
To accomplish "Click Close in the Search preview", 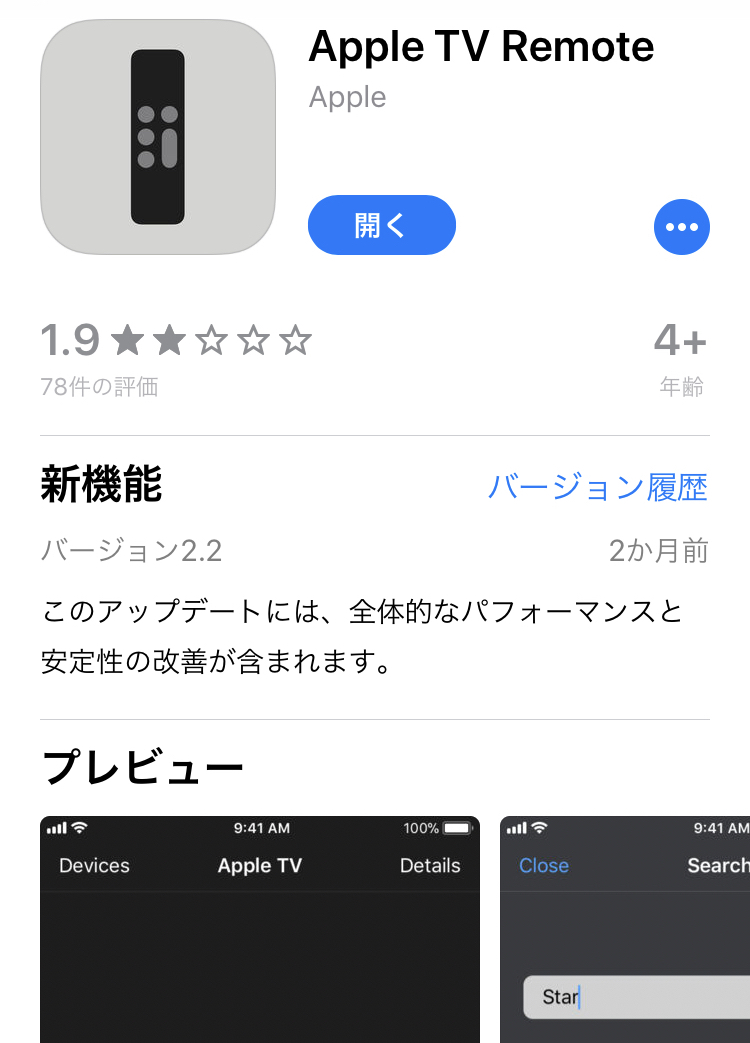I will pyautogui.click(x=543, y=866).
